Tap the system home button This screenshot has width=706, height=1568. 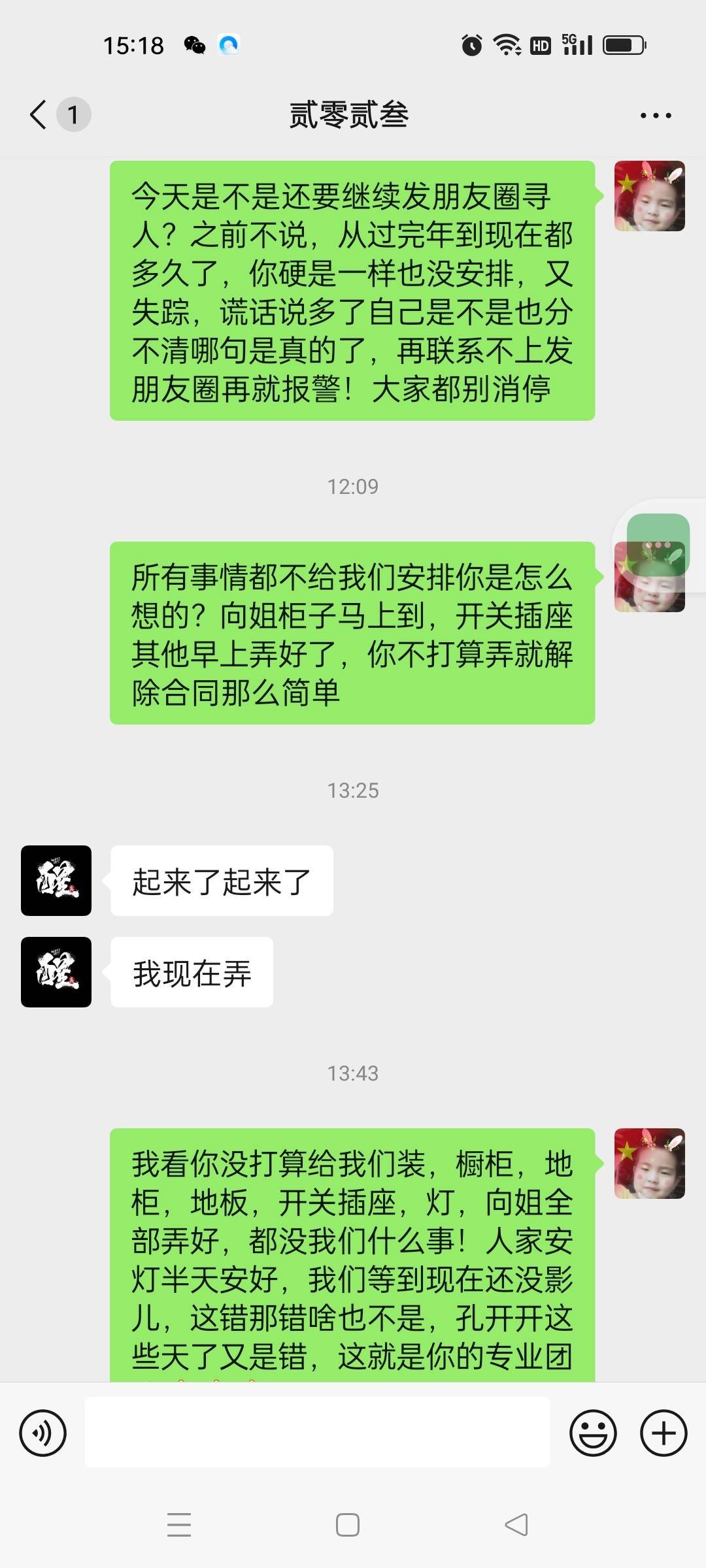coord(347,1525)
